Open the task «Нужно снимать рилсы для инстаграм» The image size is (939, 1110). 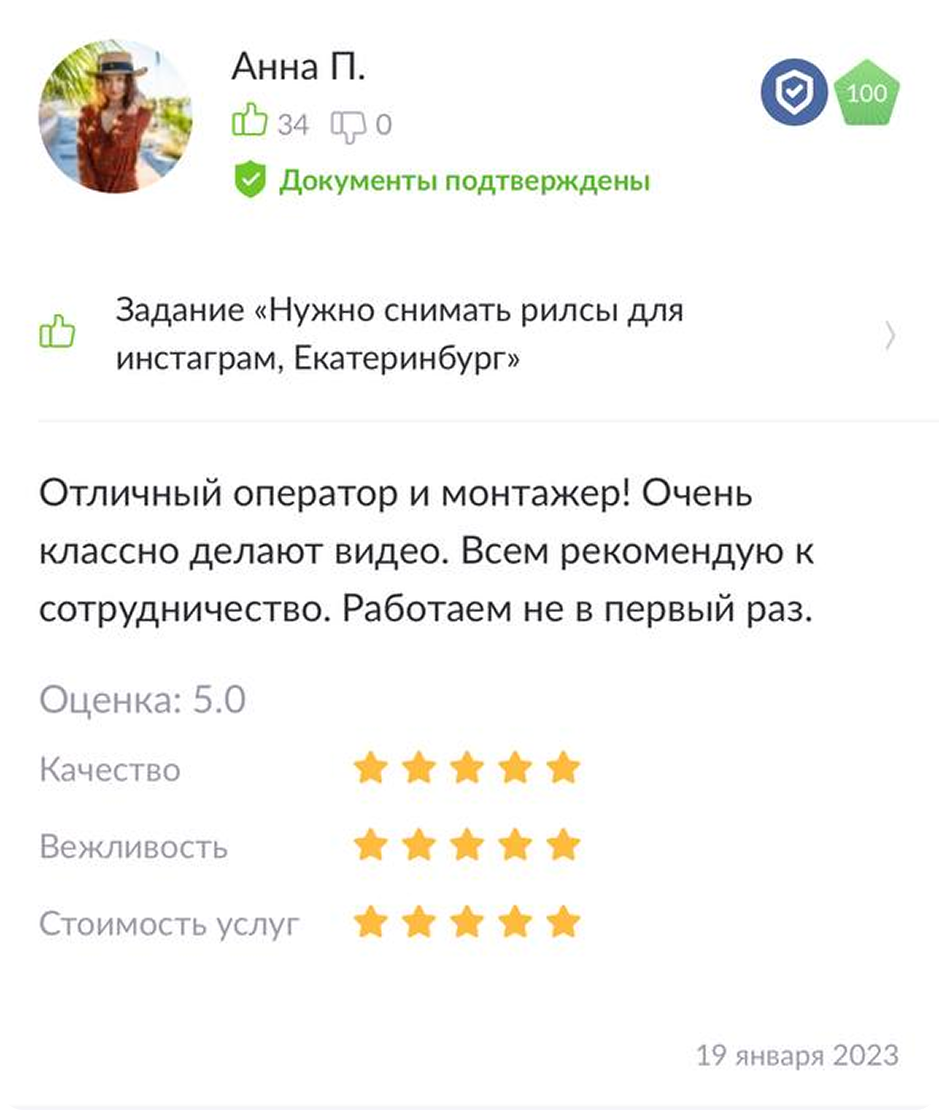pos(468,335)
